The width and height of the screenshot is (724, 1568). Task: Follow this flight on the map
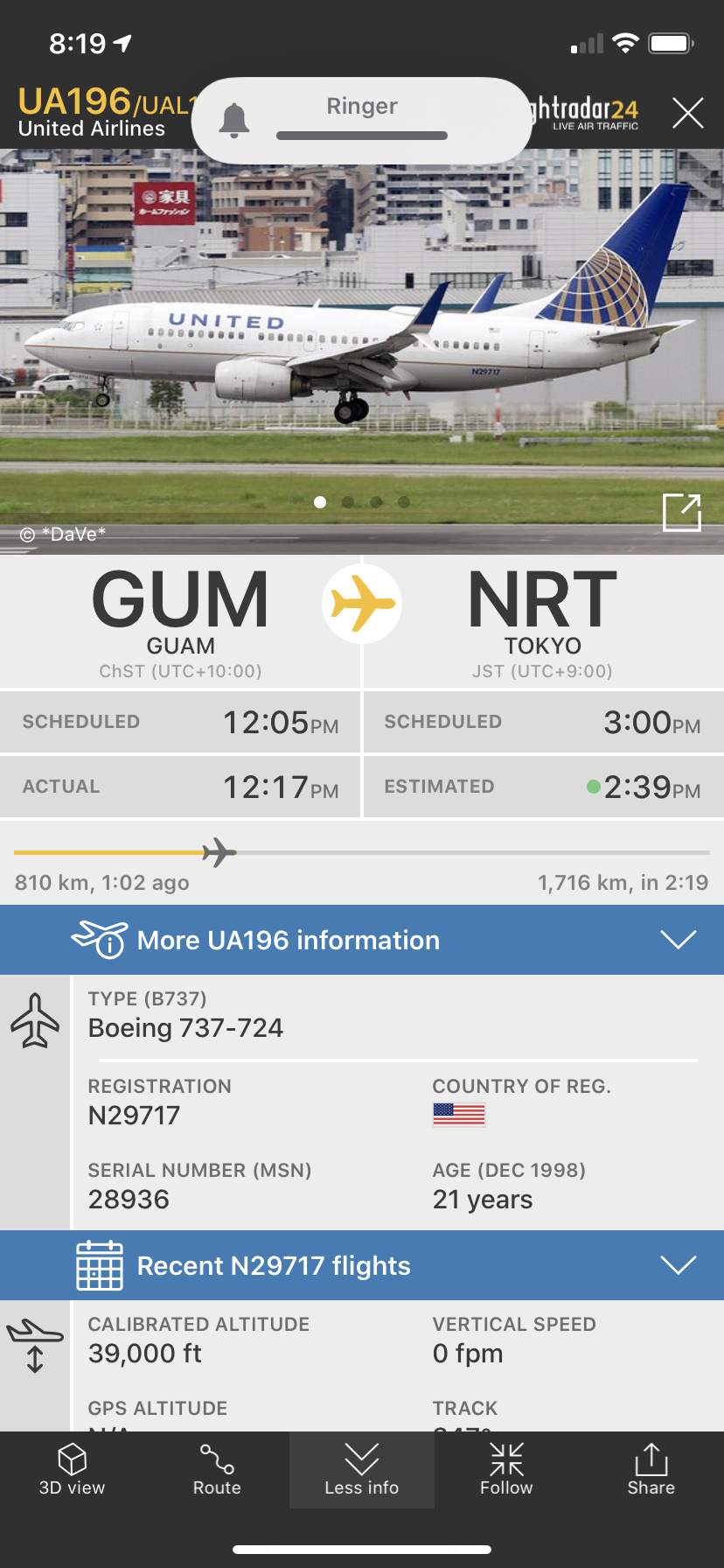pos(506,1470)
